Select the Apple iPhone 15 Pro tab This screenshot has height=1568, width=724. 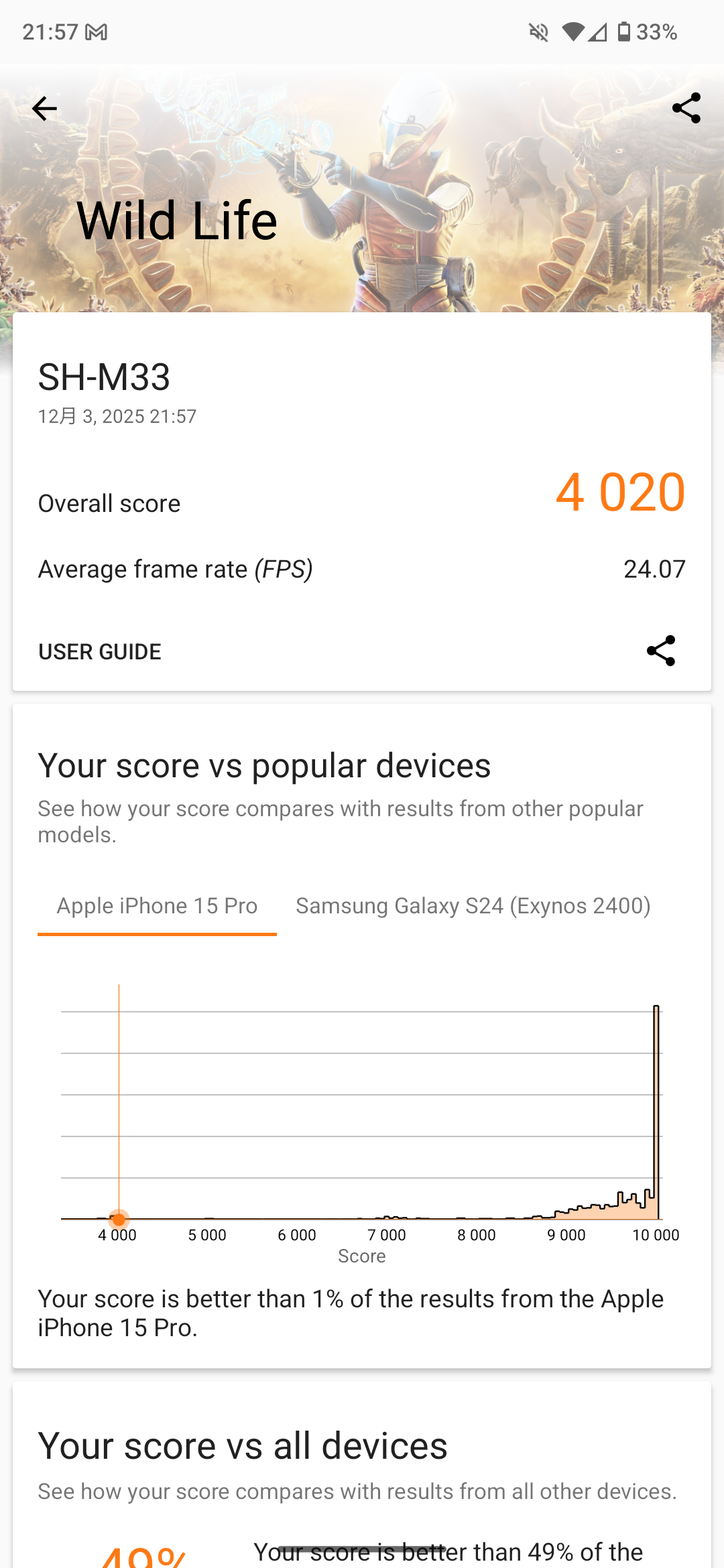click(157, 906)
